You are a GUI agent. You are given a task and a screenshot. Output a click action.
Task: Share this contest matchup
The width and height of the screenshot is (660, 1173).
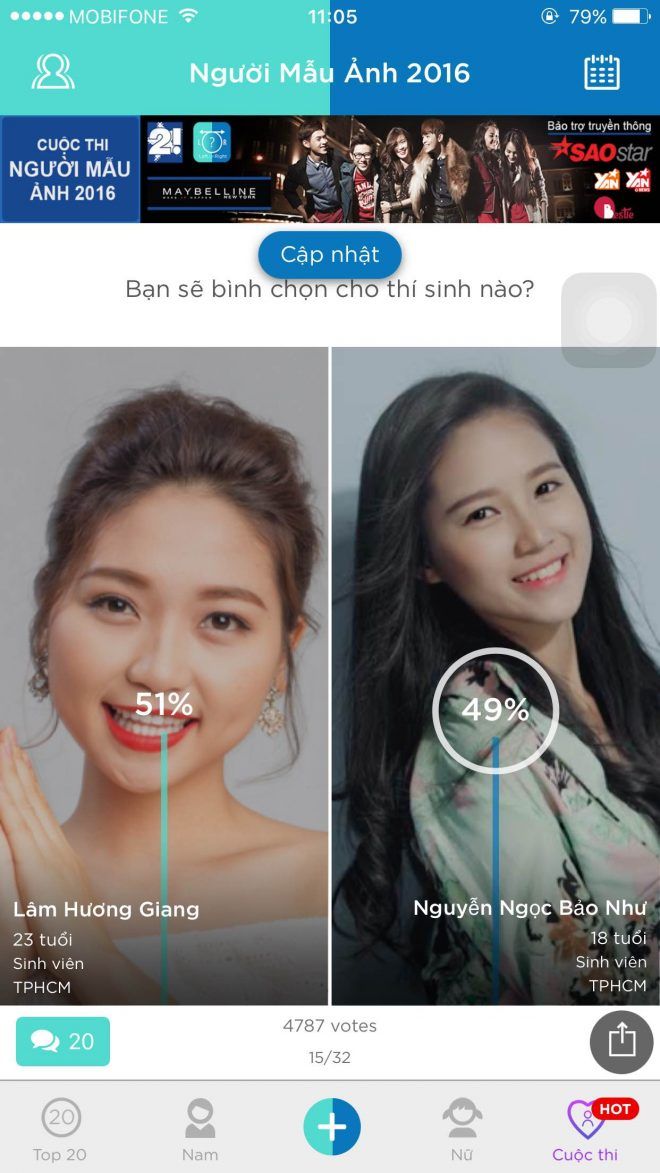621,1041
